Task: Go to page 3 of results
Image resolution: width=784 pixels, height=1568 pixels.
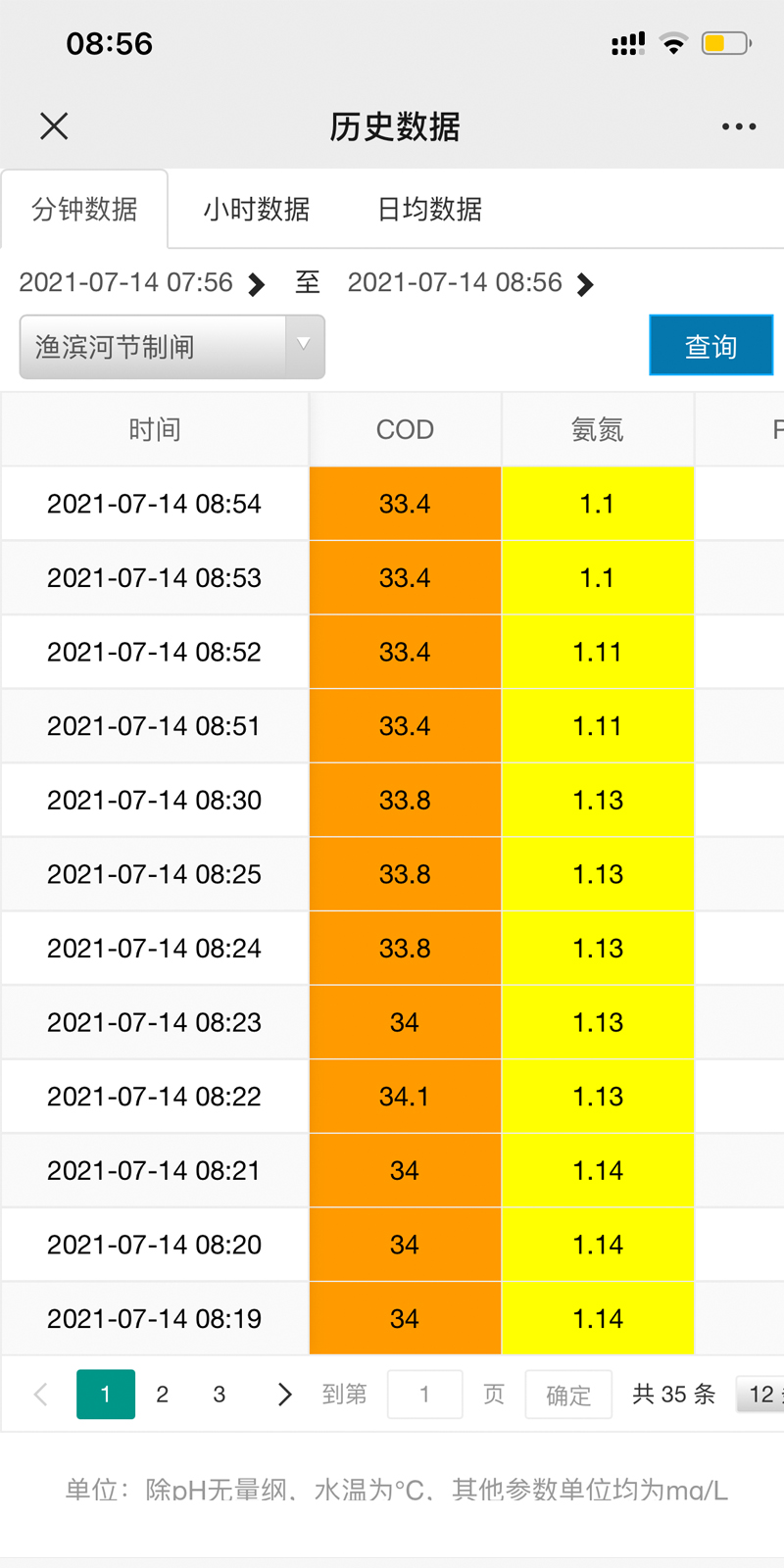Action: [x=220, y=1395]
